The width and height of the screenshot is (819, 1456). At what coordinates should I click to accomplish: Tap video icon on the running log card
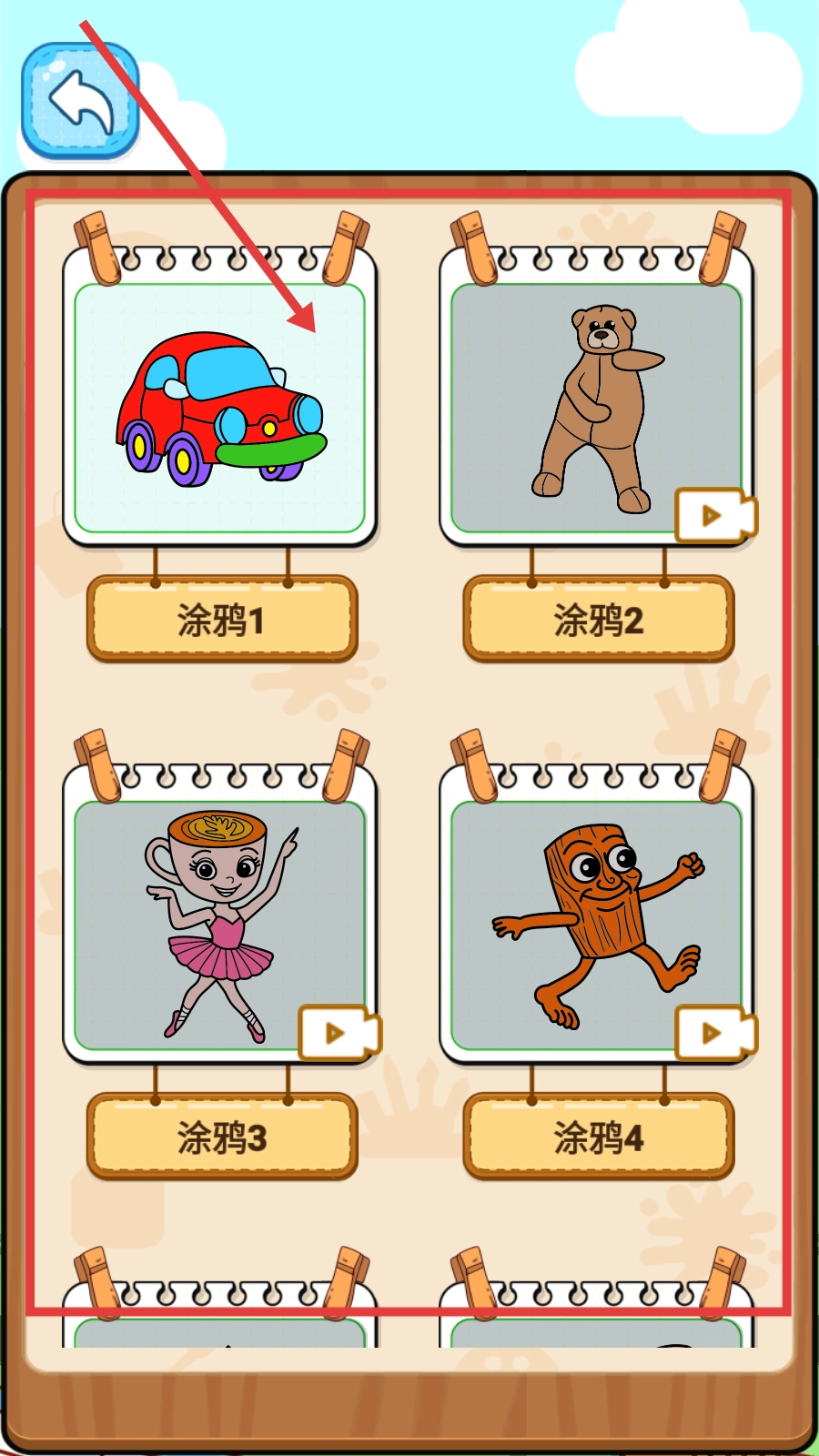pyautogui.click(x=715, y=1033)
